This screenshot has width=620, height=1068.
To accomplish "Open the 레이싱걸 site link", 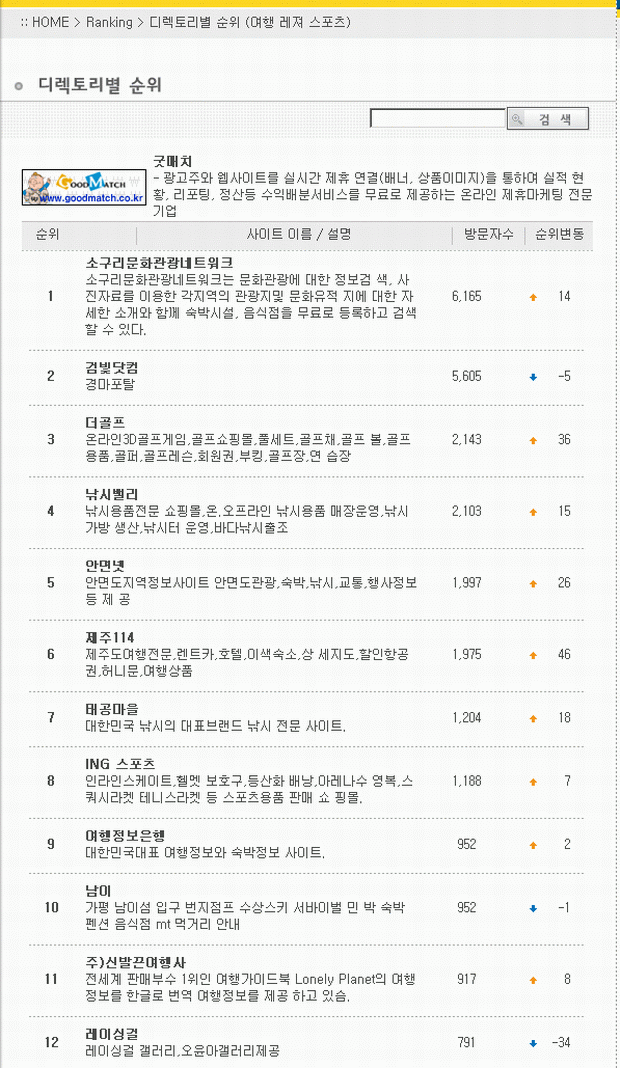I will coord(112,1034).
